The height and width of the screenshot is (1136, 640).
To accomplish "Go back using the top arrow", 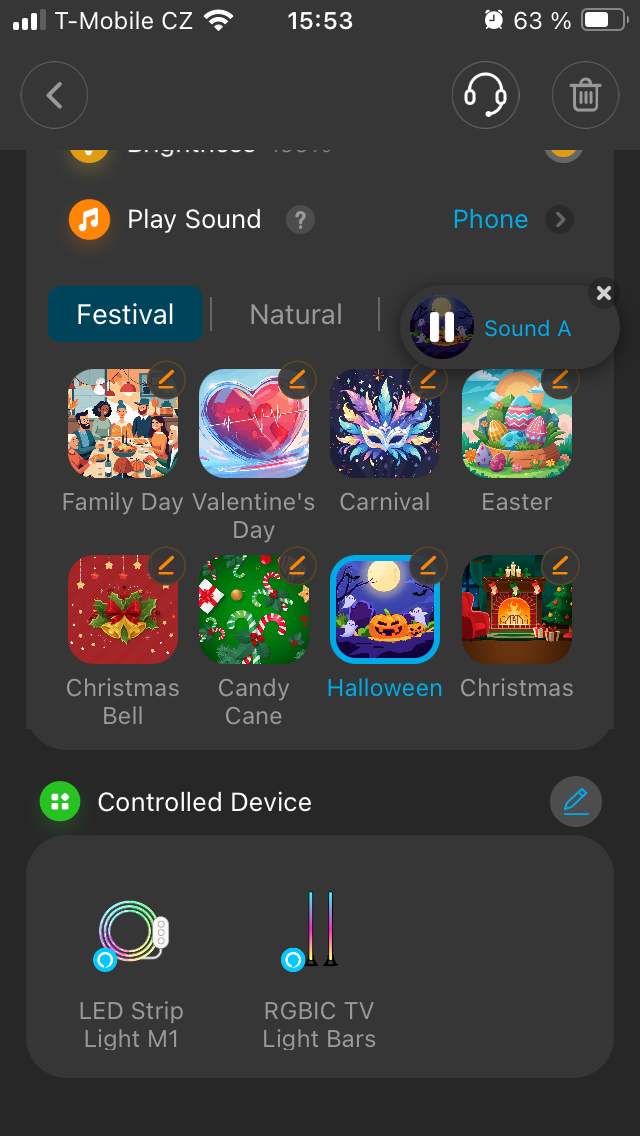I will (x=54, y=96).
